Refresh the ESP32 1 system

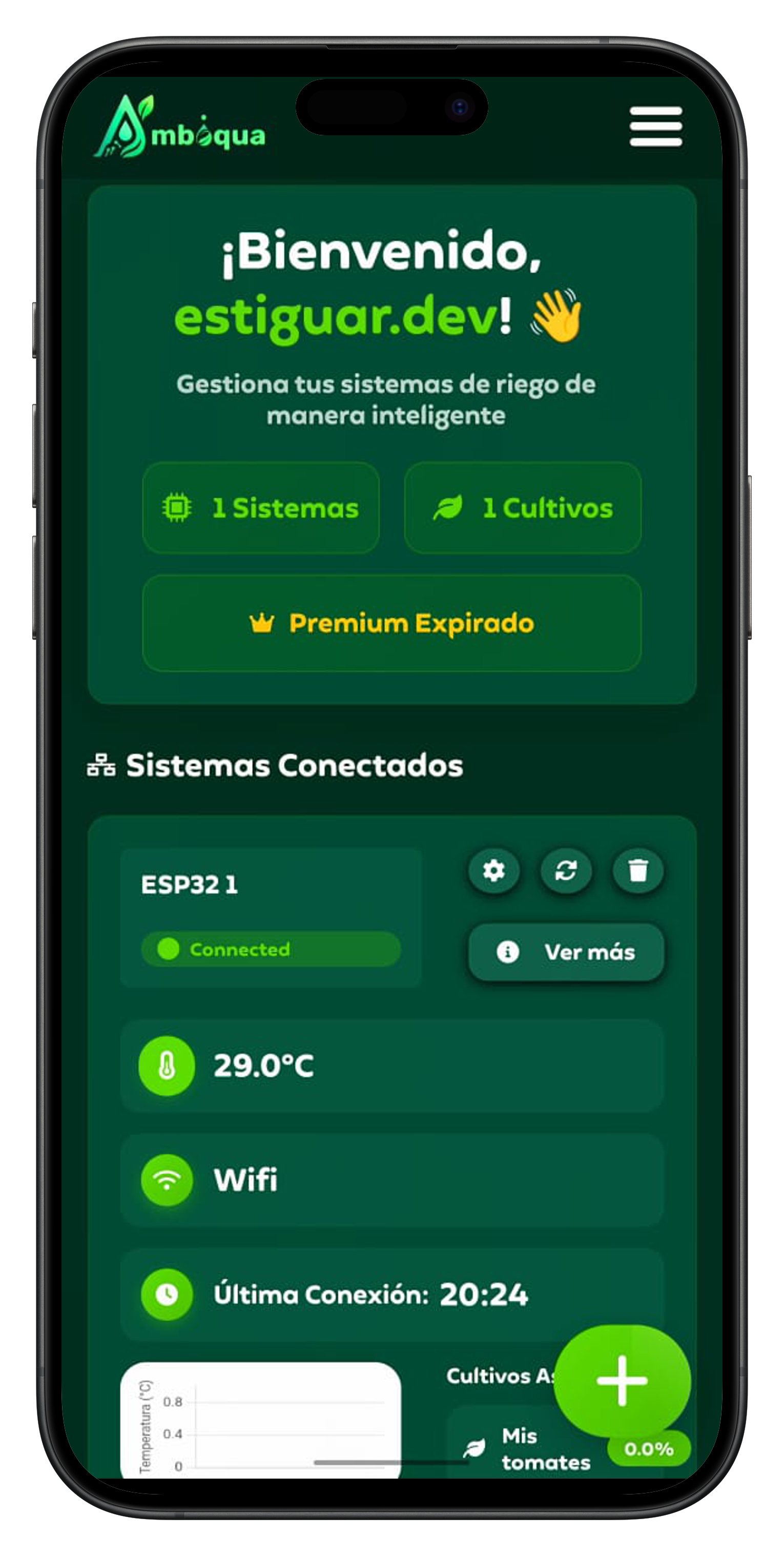click(x=566, y=870)
